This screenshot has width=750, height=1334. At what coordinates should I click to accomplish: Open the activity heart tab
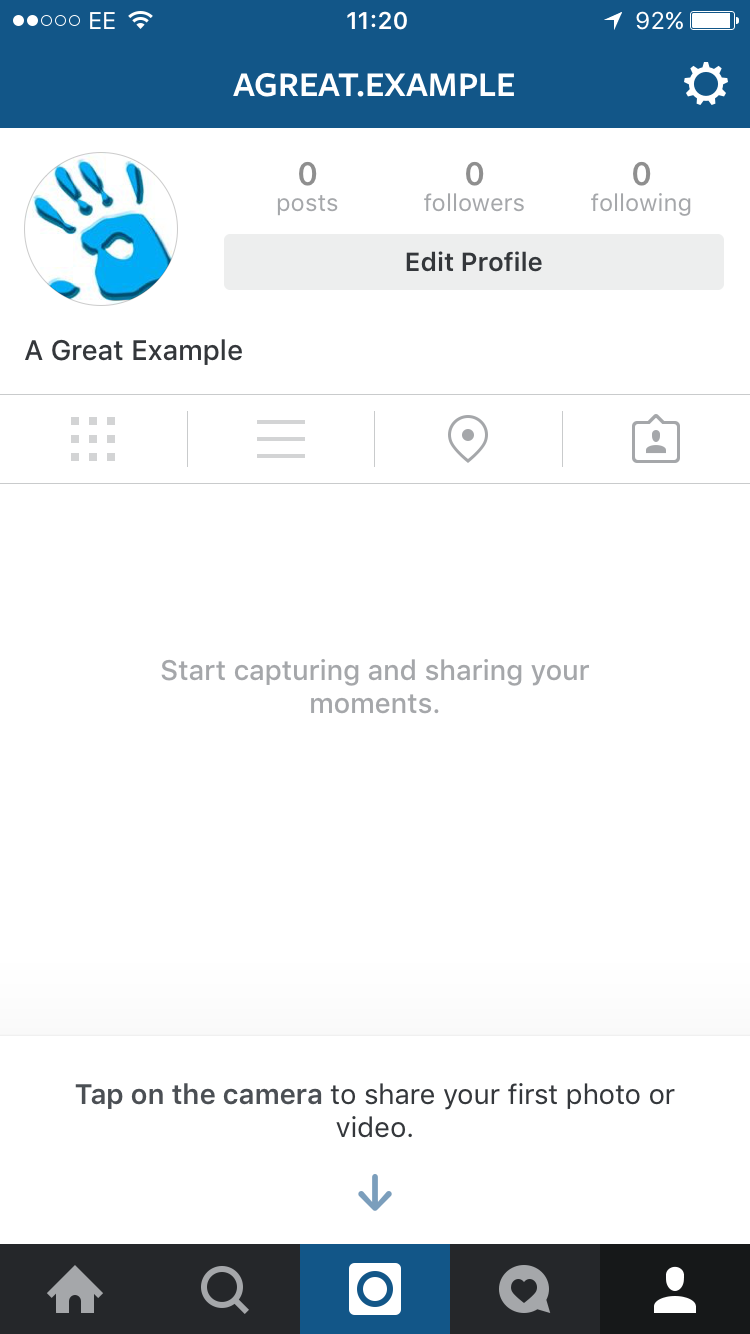[525, 1289]
